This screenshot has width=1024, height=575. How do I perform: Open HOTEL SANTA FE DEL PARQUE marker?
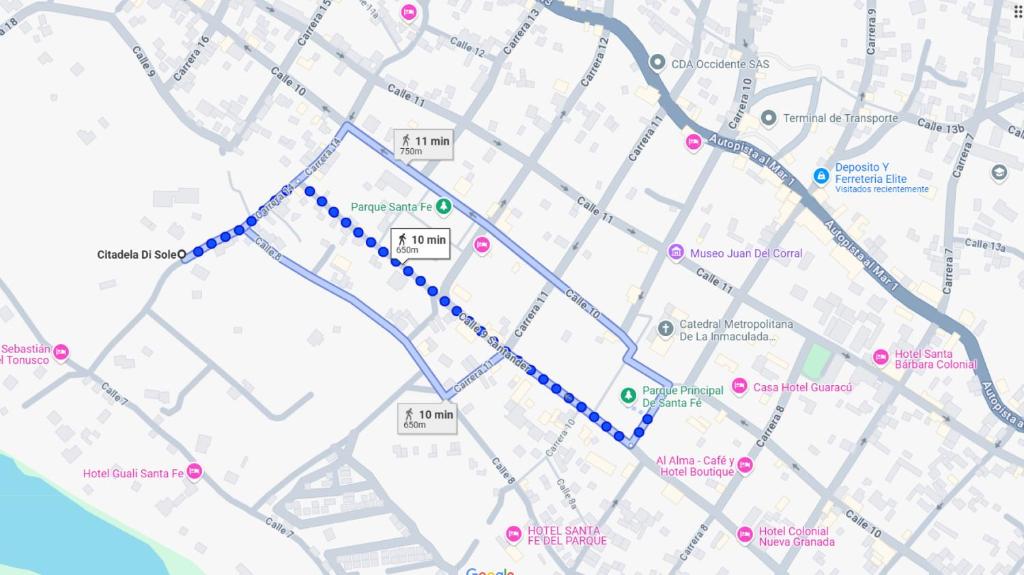point(514,534)
